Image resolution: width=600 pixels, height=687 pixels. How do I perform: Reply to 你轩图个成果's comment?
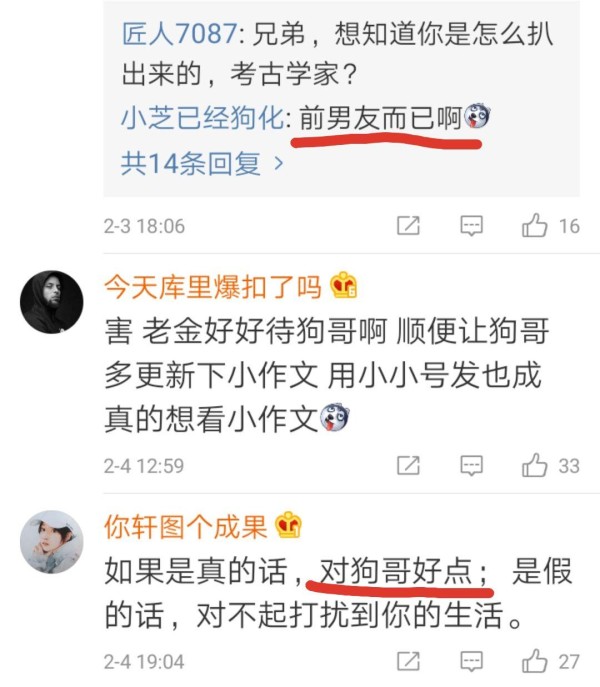[472, 661]
